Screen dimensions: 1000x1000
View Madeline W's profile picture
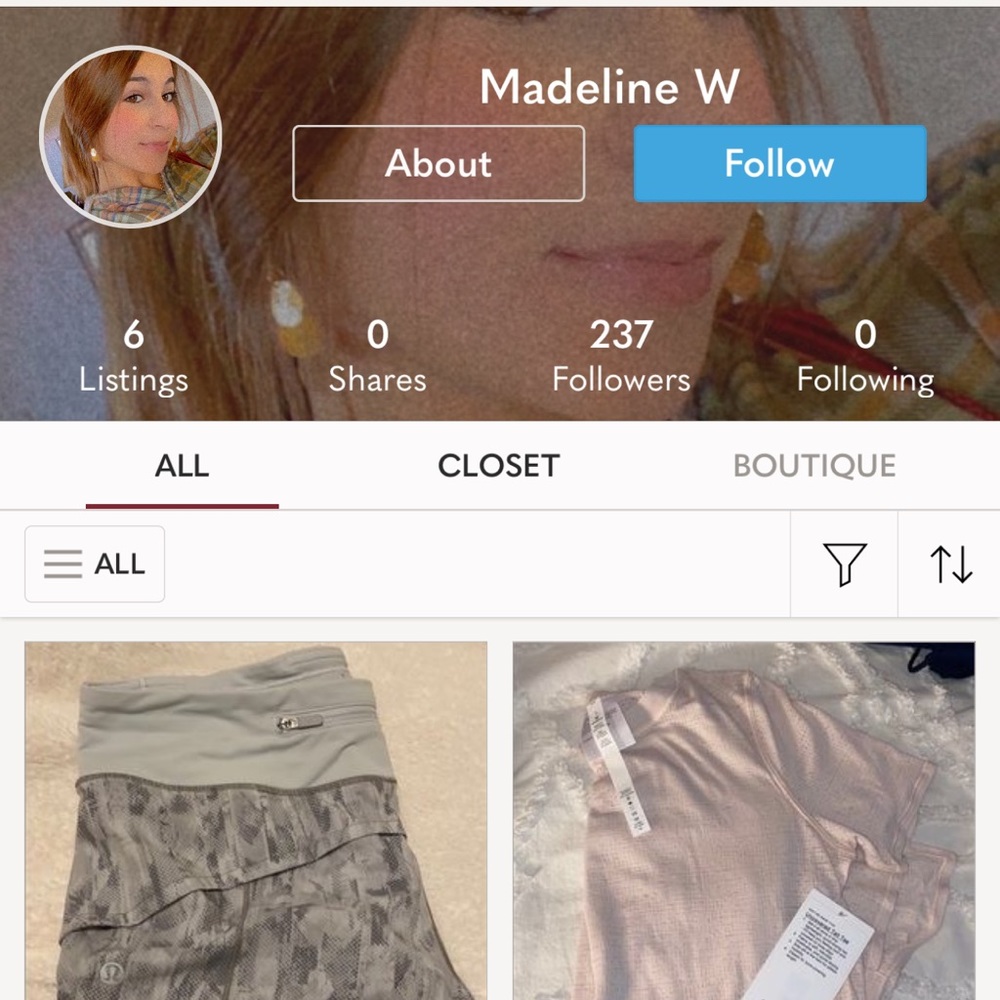point(130,137)
